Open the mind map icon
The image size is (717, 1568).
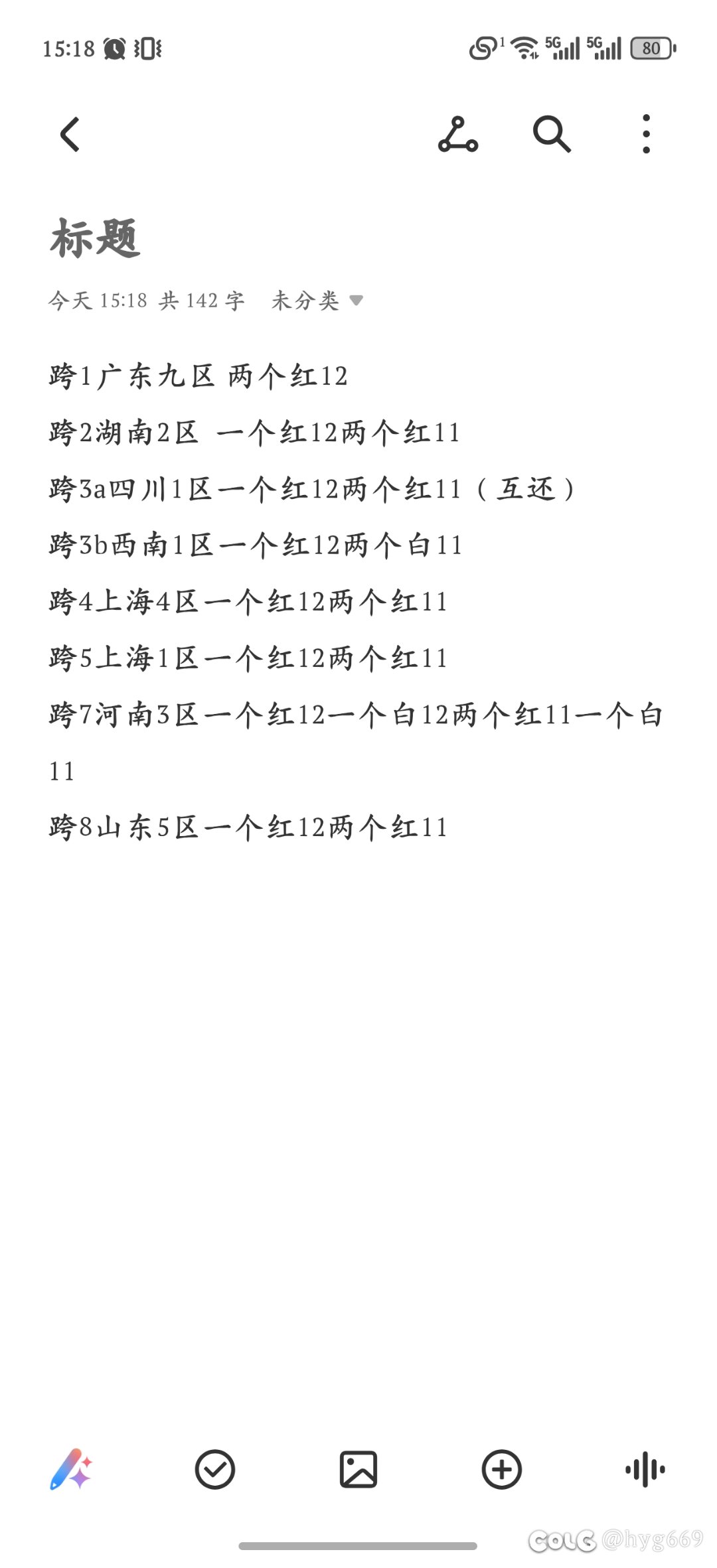click(458, 135)
